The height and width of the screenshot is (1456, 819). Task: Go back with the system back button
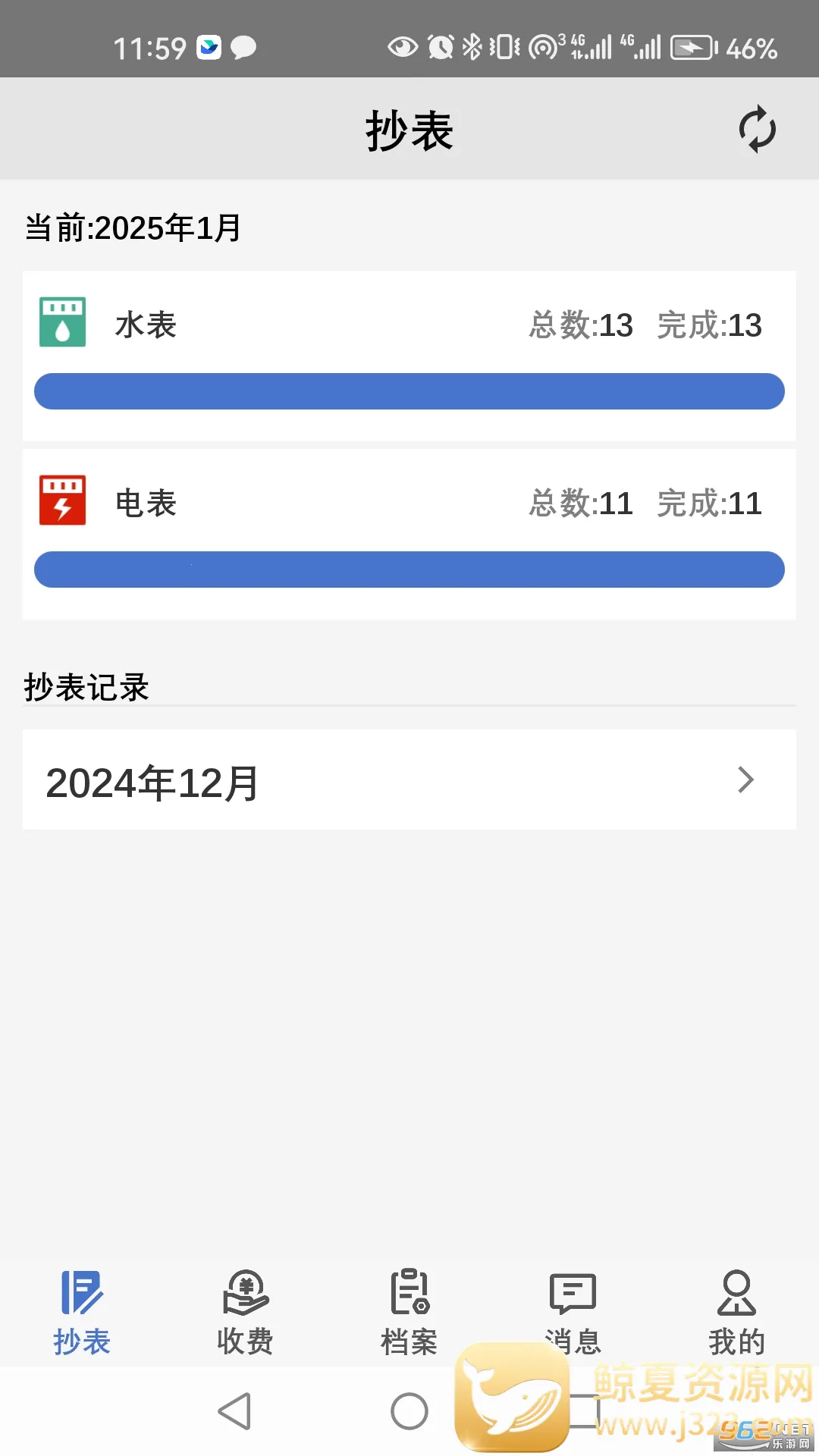[234, 1411]
